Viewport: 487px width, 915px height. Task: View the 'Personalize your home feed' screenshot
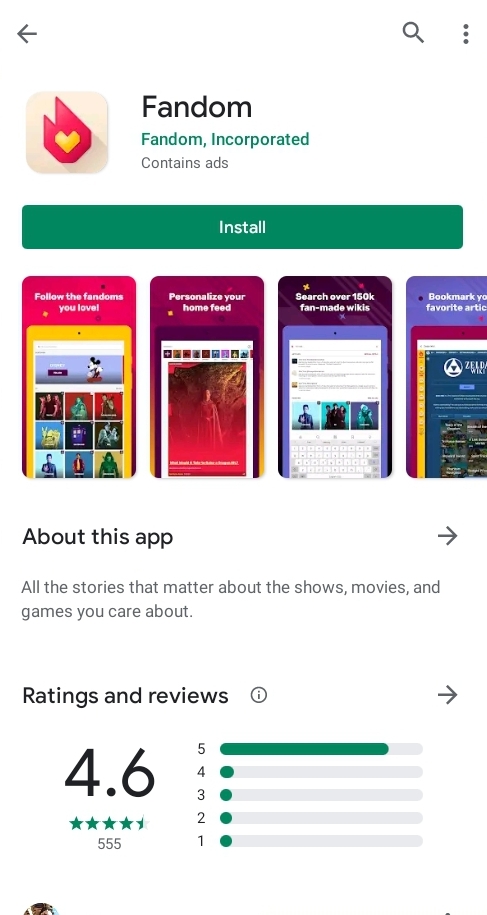pos(207,377)
